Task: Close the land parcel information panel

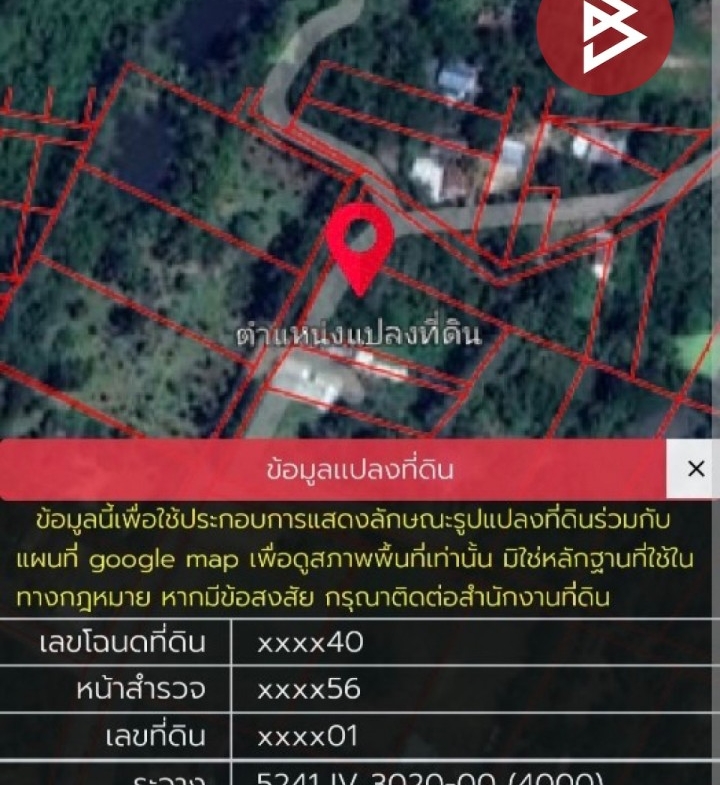Action: [x=695, y=469]
